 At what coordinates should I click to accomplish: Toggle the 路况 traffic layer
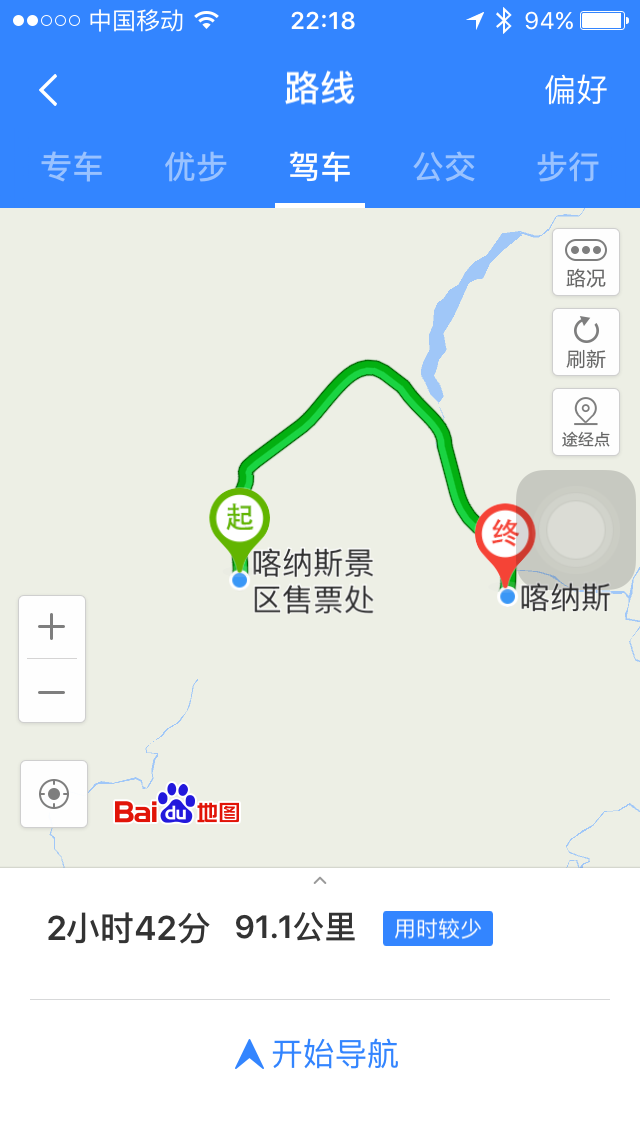(585, 262)
